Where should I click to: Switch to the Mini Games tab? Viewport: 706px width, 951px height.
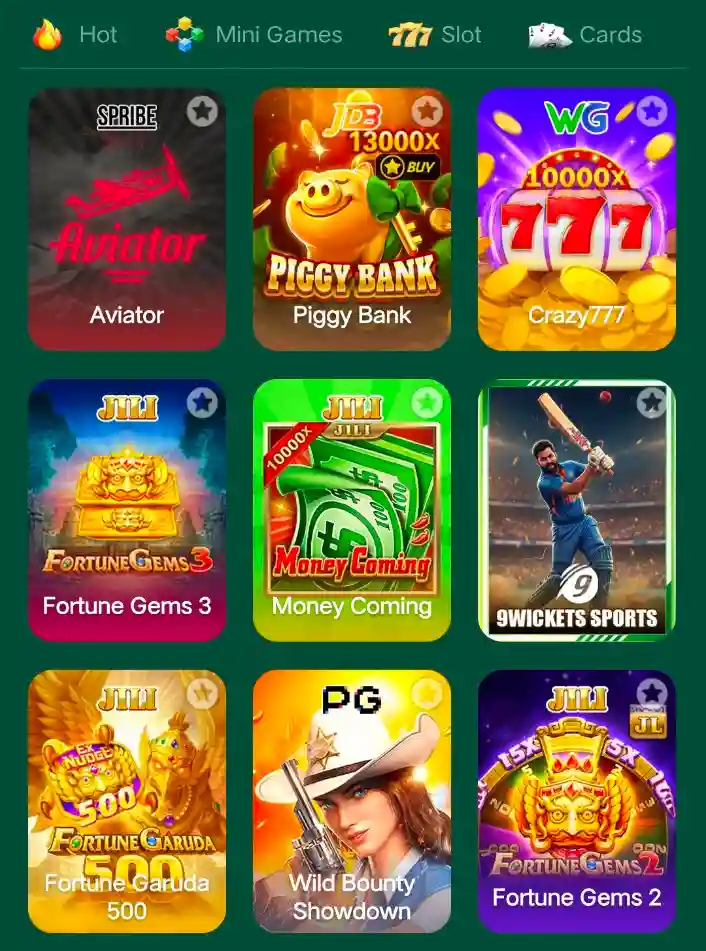(254, 35)
